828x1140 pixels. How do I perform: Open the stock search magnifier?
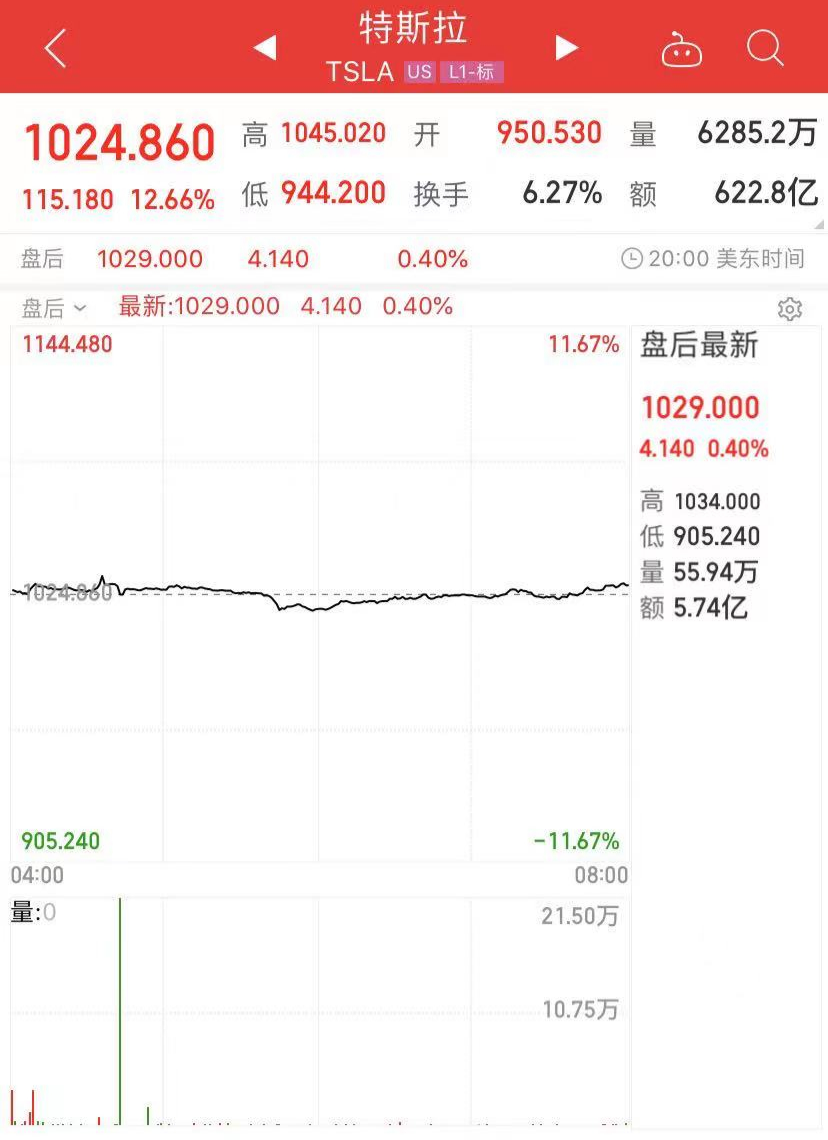pos(765,49)
